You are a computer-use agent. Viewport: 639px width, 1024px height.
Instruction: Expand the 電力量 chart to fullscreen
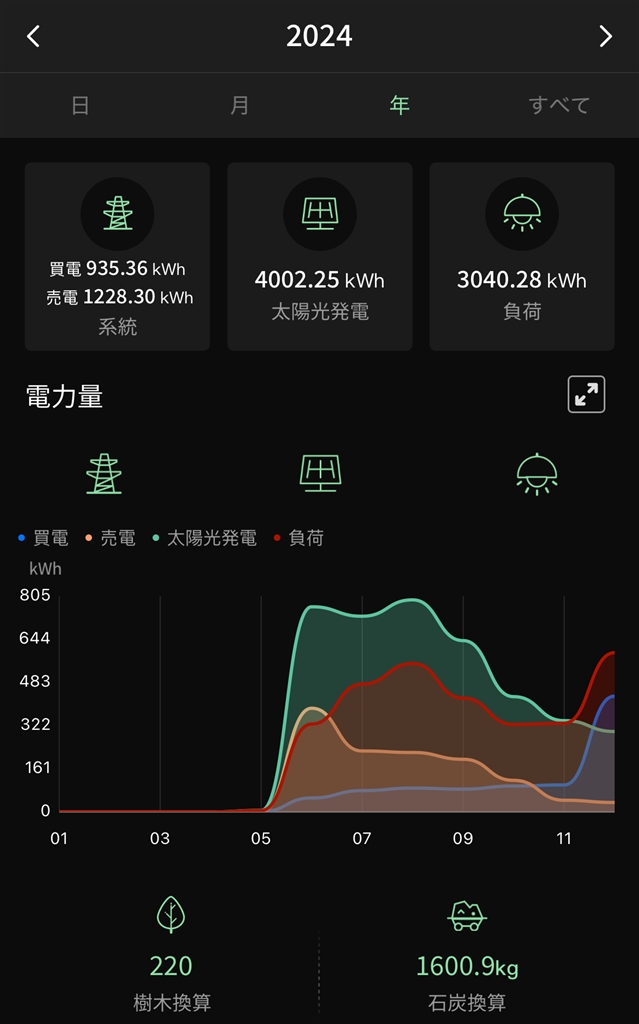(587, 395)
